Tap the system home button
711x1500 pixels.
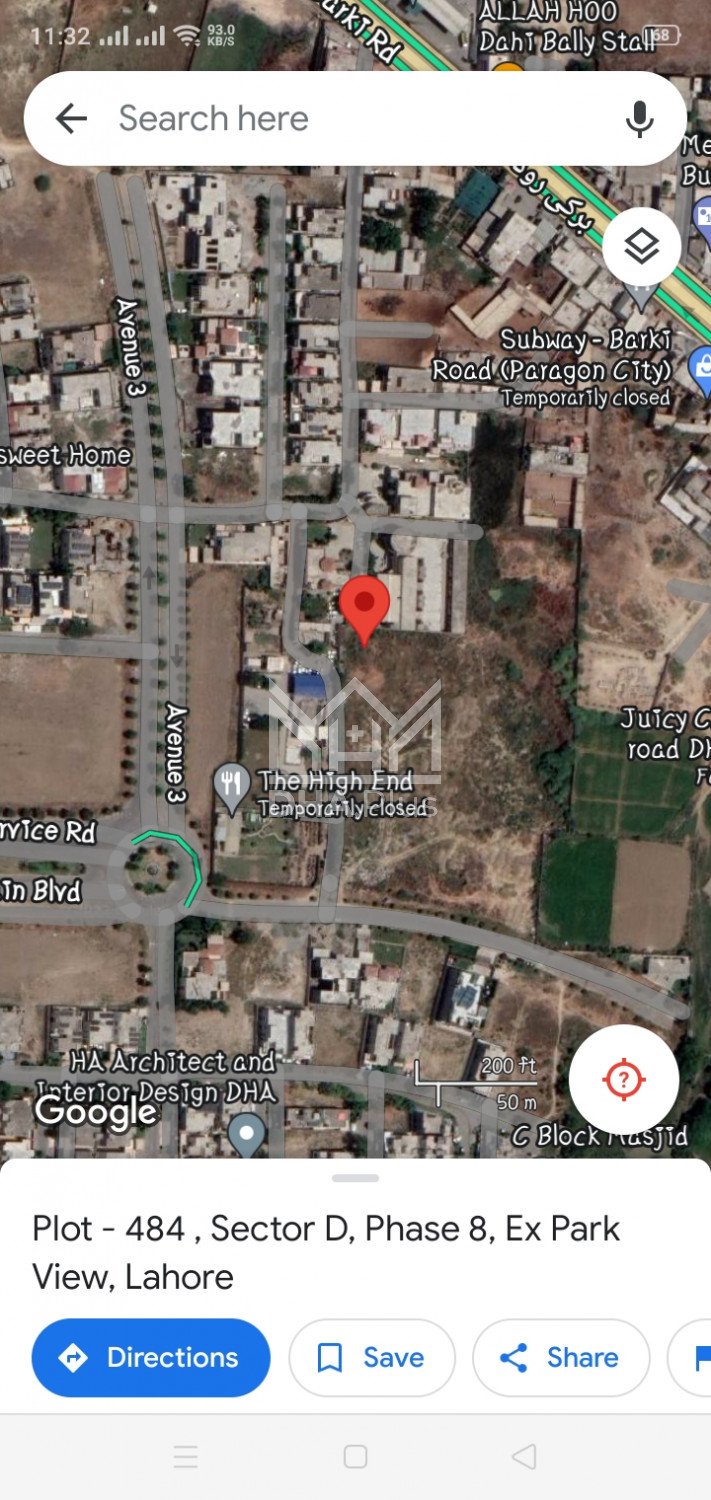(x=355, y=1456)
